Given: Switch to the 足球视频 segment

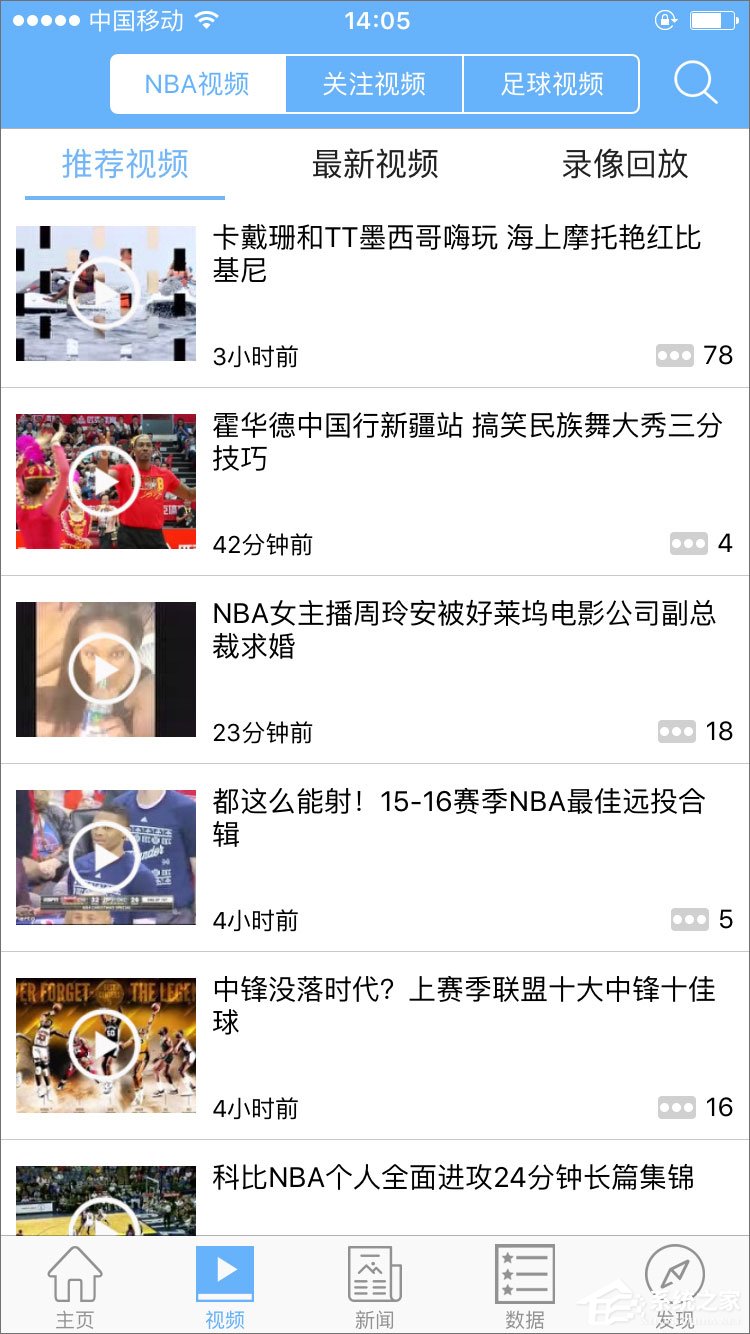Looking at the screenshot, I should point(552,84).
